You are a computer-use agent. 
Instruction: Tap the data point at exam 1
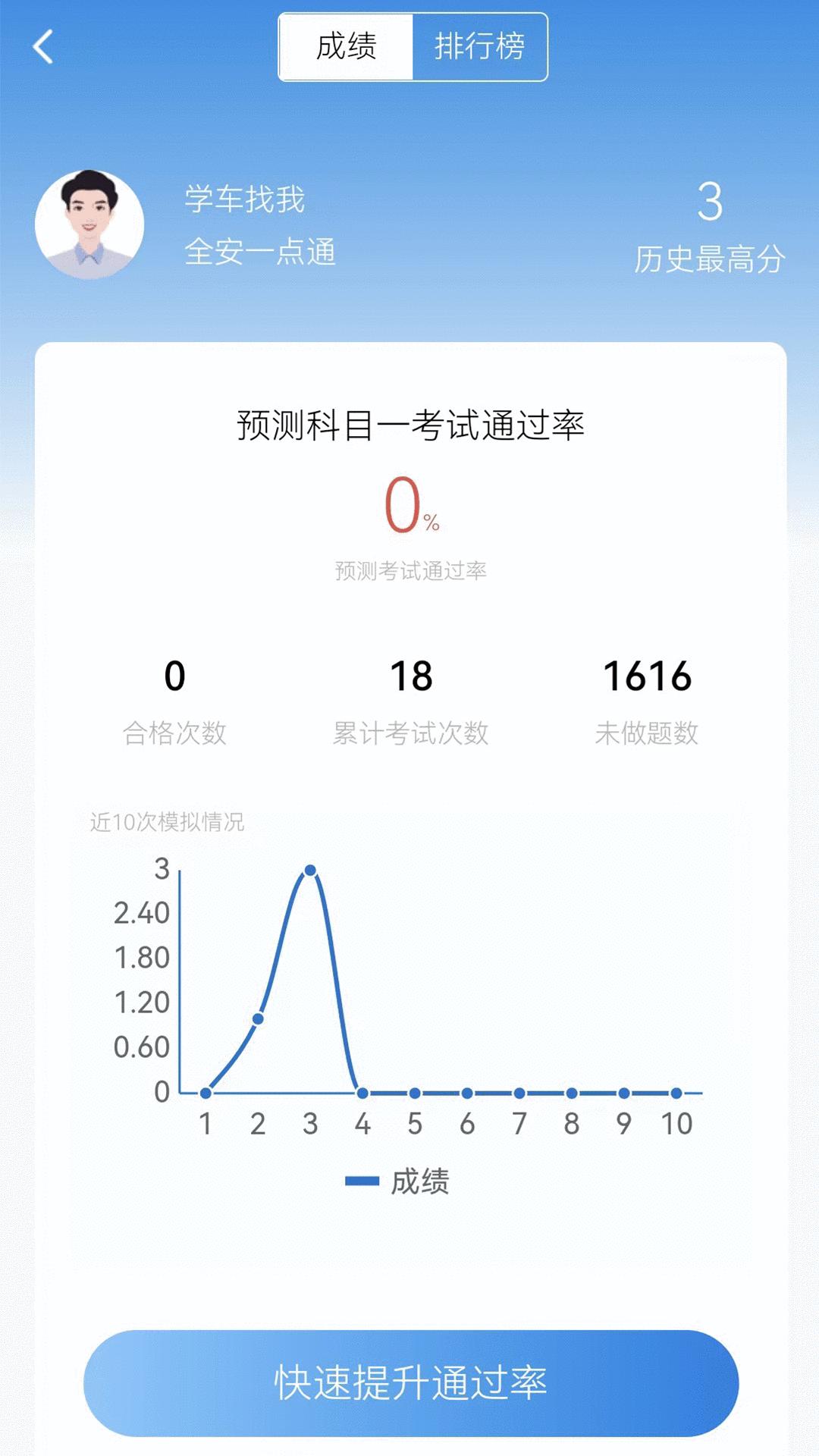tap(205, 1090)
